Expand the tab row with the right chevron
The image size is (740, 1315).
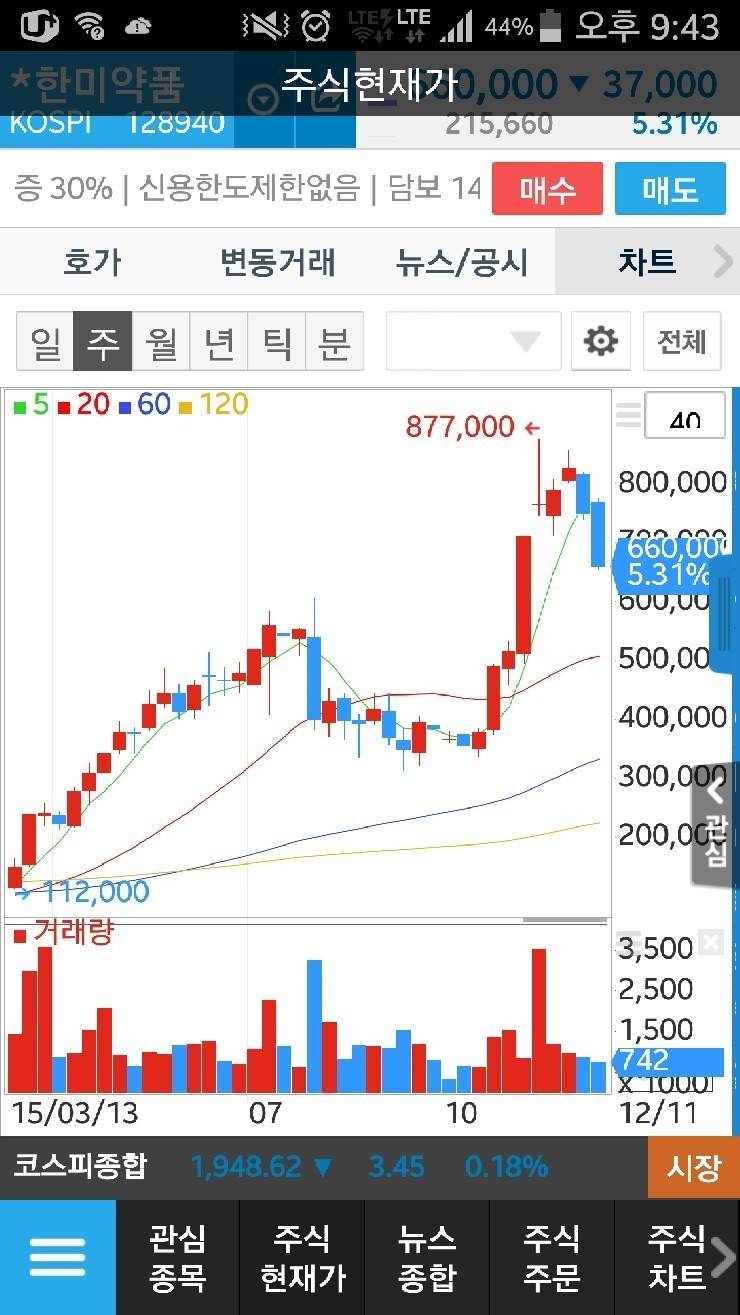(x=725, y=261)
